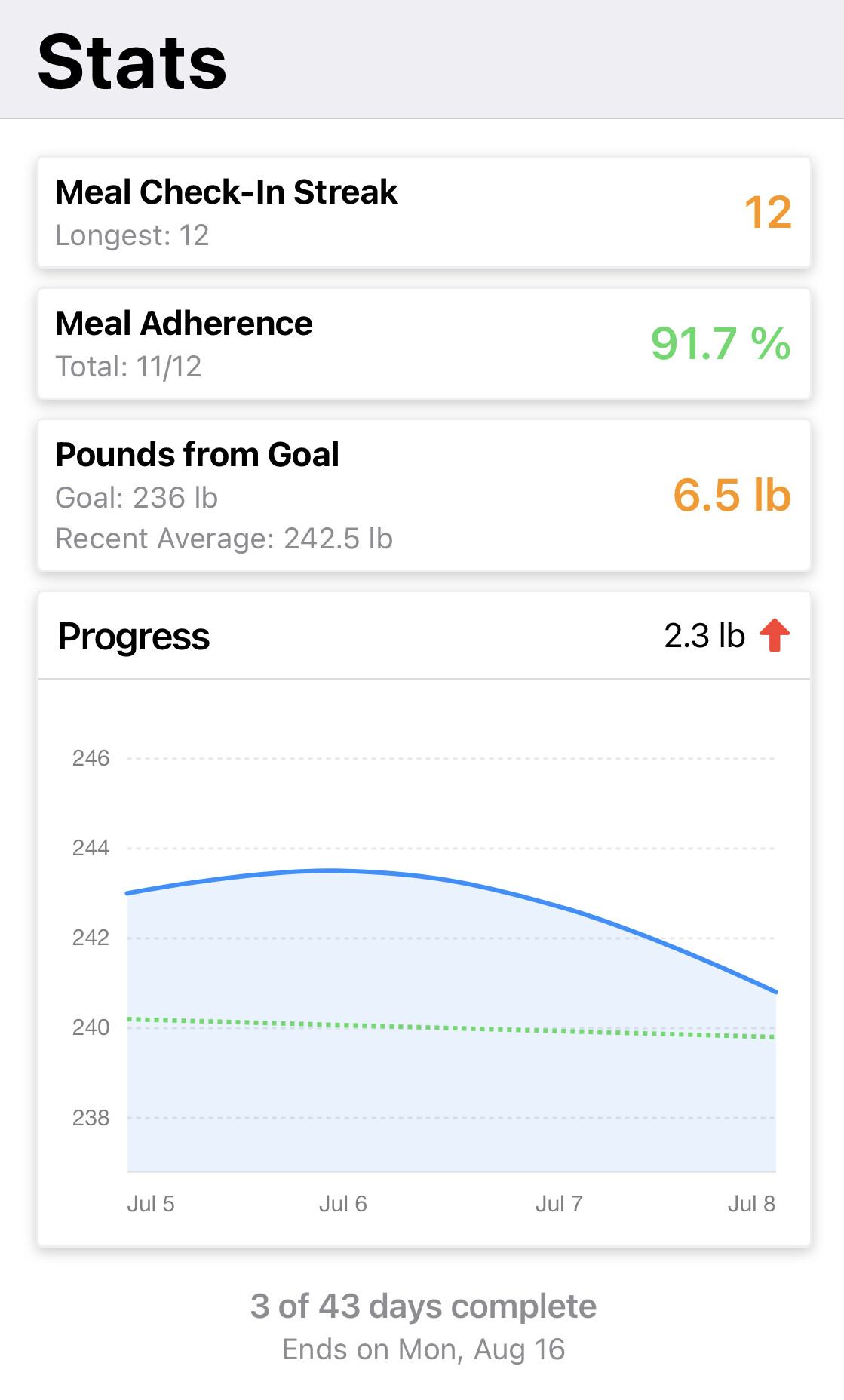Image resolution: width=844 pixels, height=1400 pixels.
Task: Open the Meal Check-In Streak card
Action: (x=424, y=212)
